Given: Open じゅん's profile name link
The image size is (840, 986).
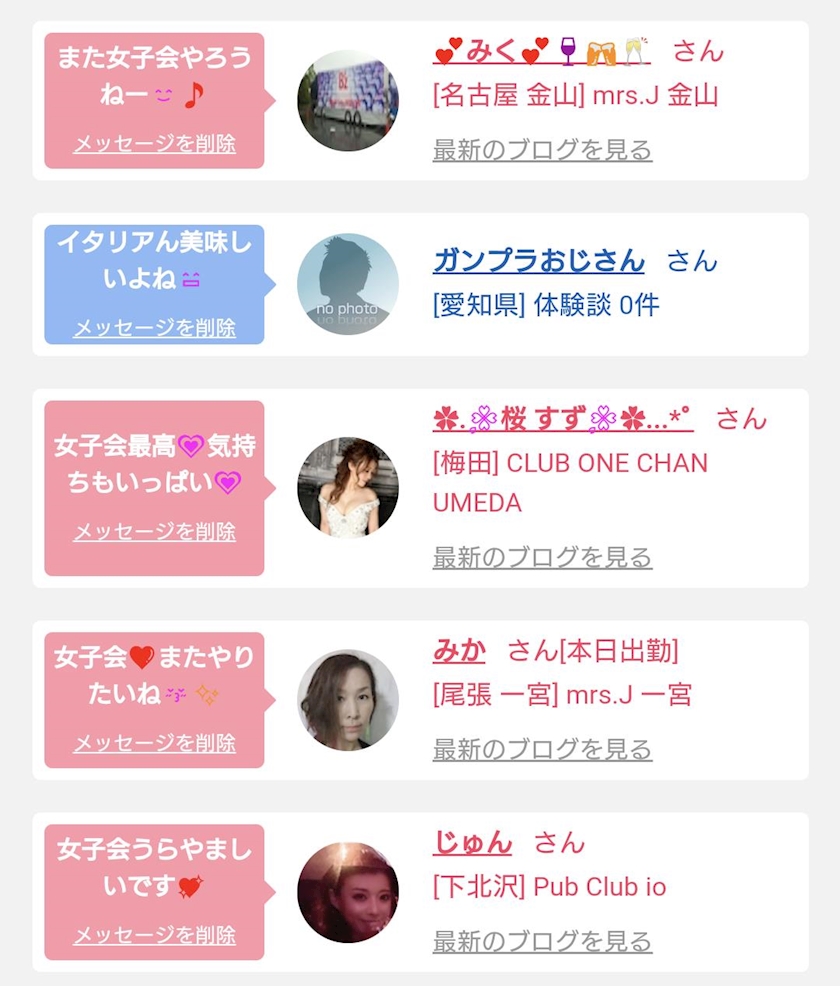Looking at the screenshot, I should click(x=472, y=843).
